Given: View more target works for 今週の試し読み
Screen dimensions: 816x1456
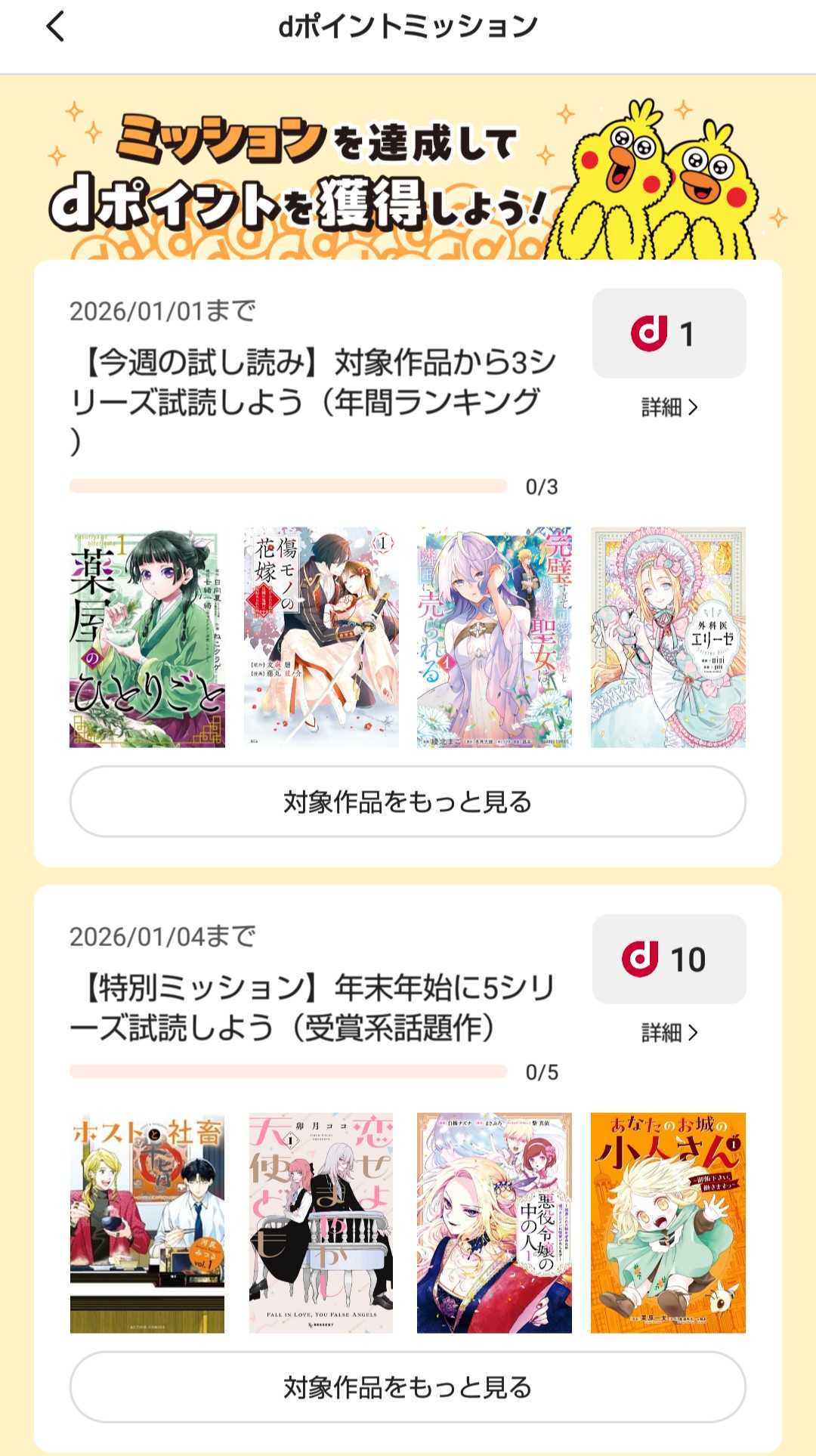Looking at the screenshot, I should tap(408, 802).
